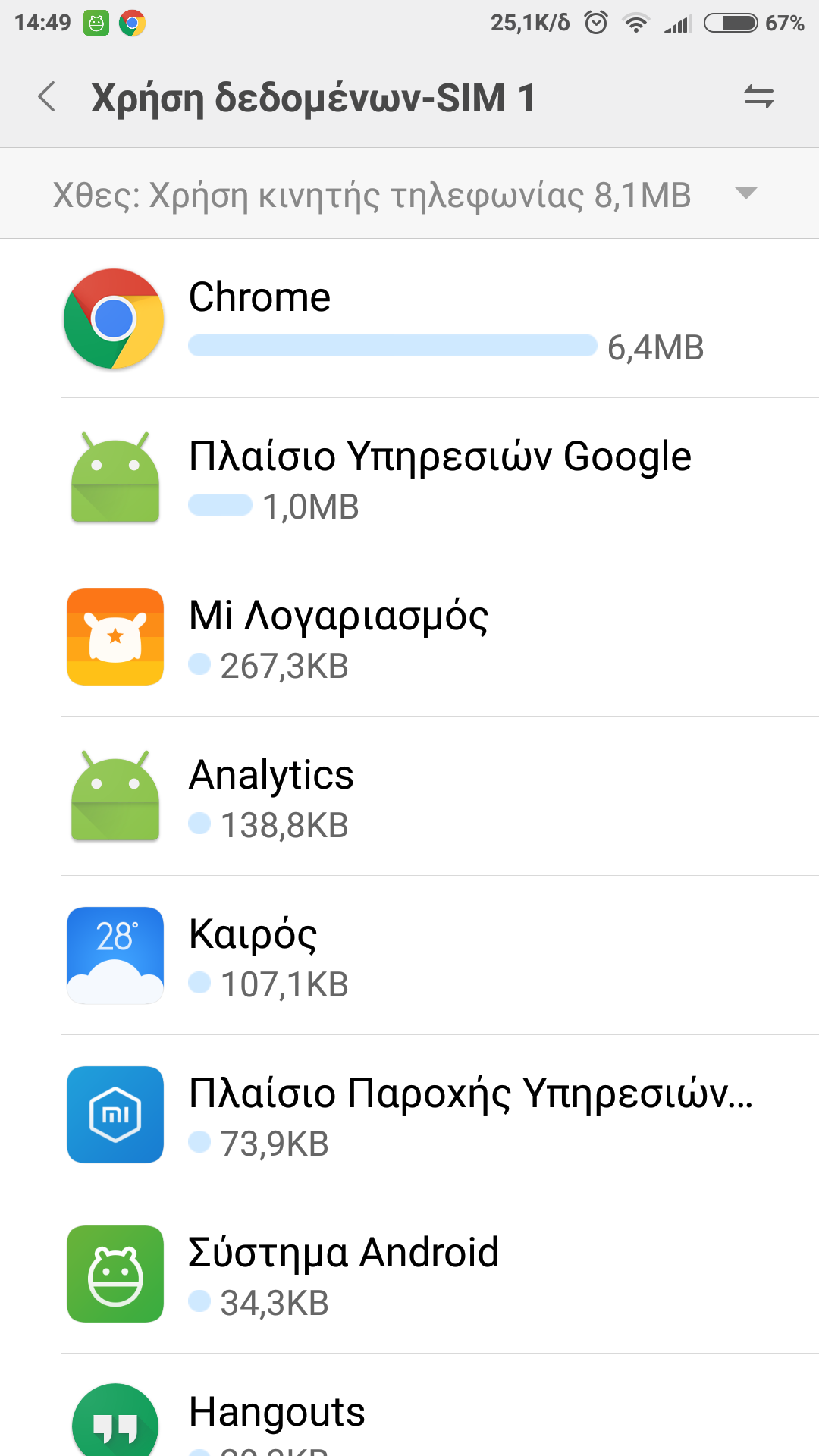Open Chrome data usage details
819x1456 pixels.
point(409,318)
